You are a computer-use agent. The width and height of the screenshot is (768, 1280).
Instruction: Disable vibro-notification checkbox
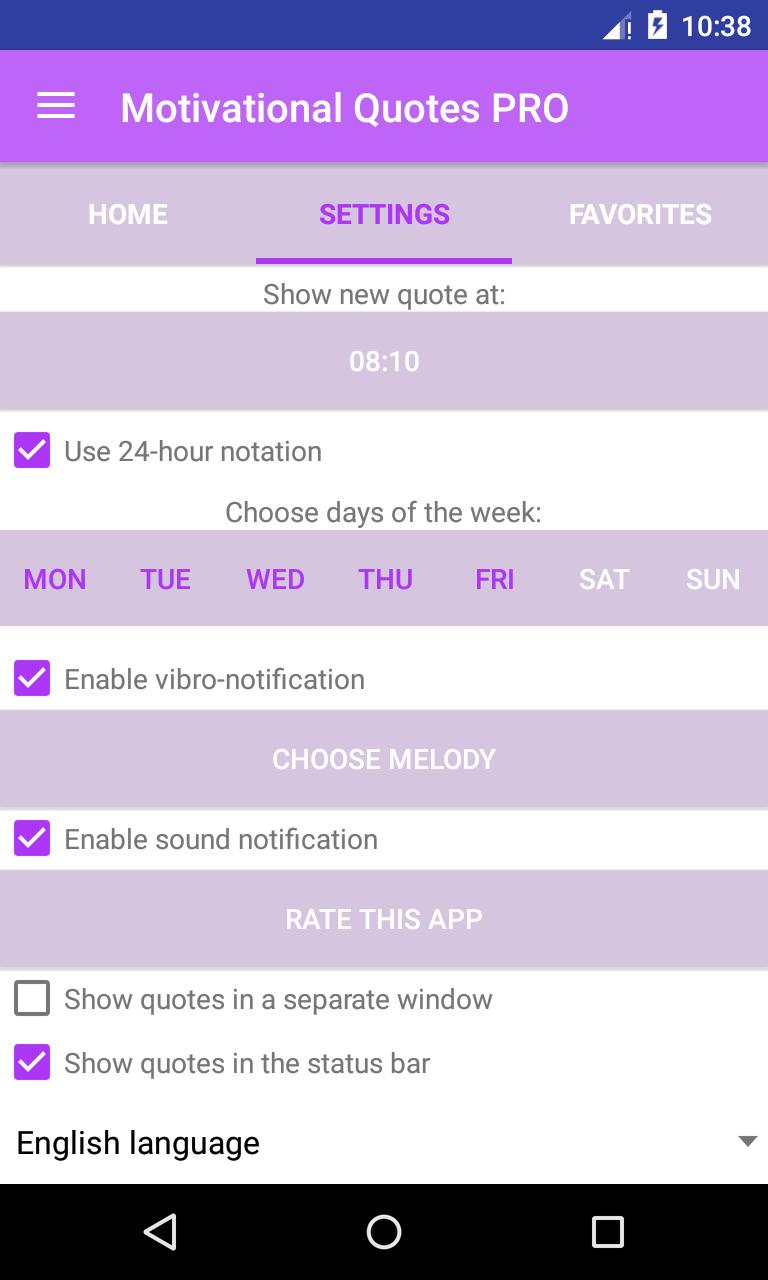point(32,679)
